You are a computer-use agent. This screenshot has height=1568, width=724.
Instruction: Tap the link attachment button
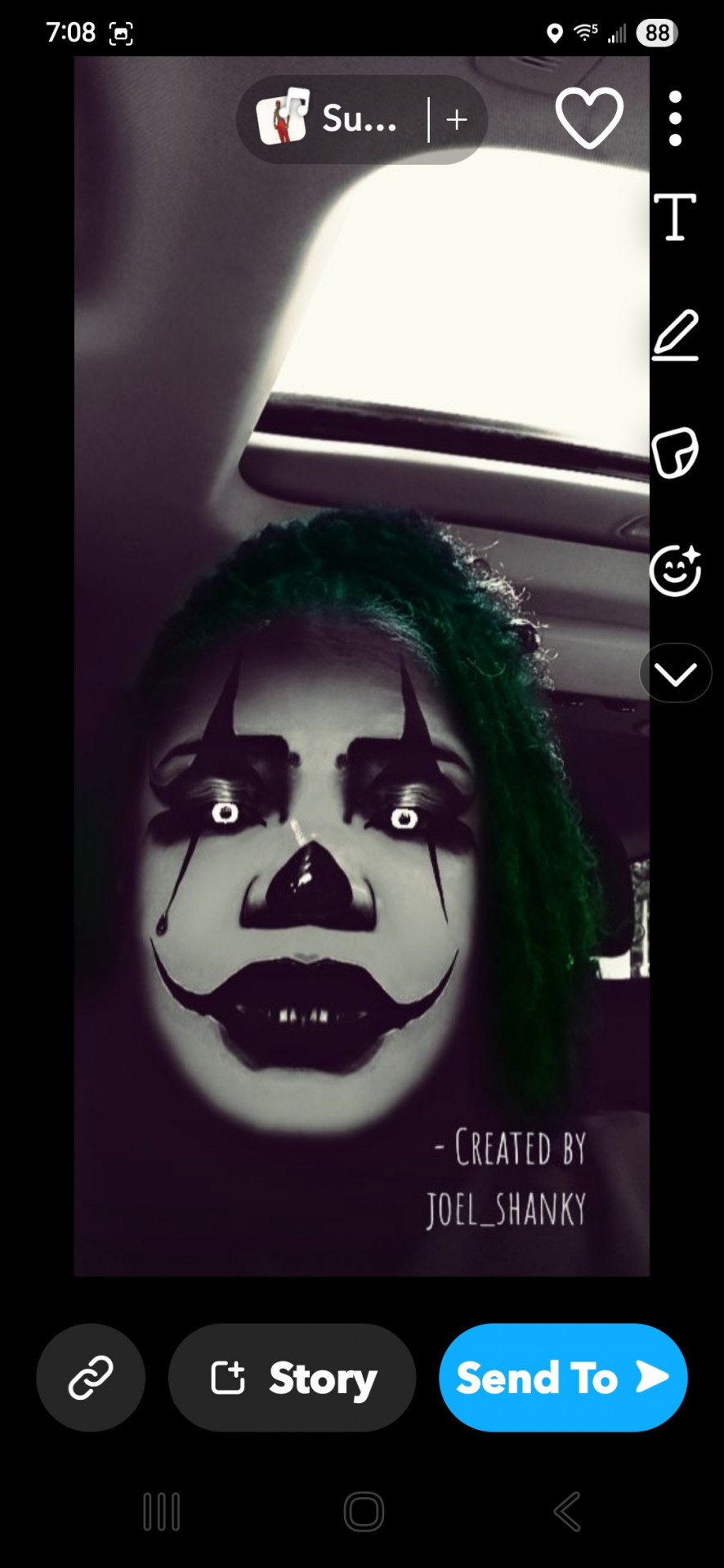pos(91,1378)
